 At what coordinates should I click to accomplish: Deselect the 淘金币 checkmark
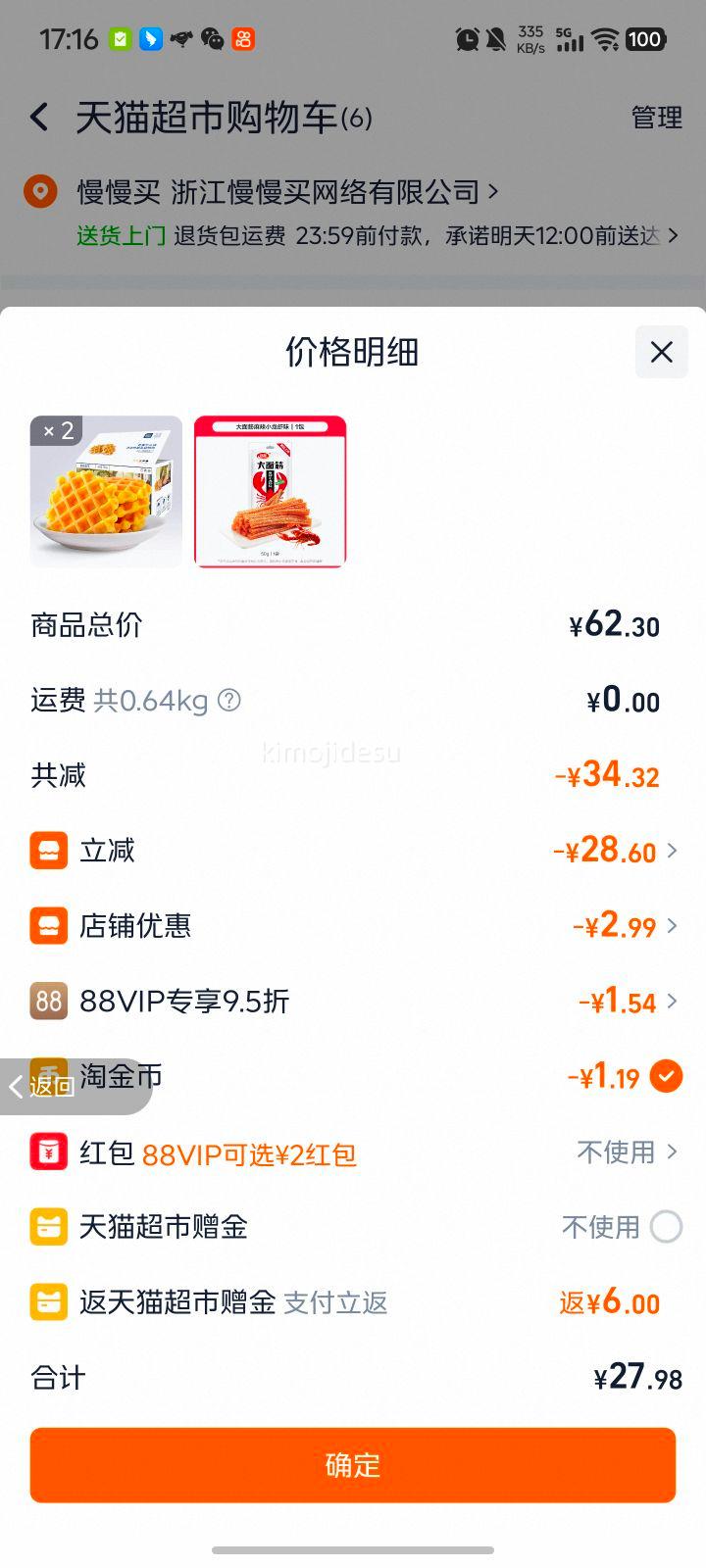[665, 1075]
